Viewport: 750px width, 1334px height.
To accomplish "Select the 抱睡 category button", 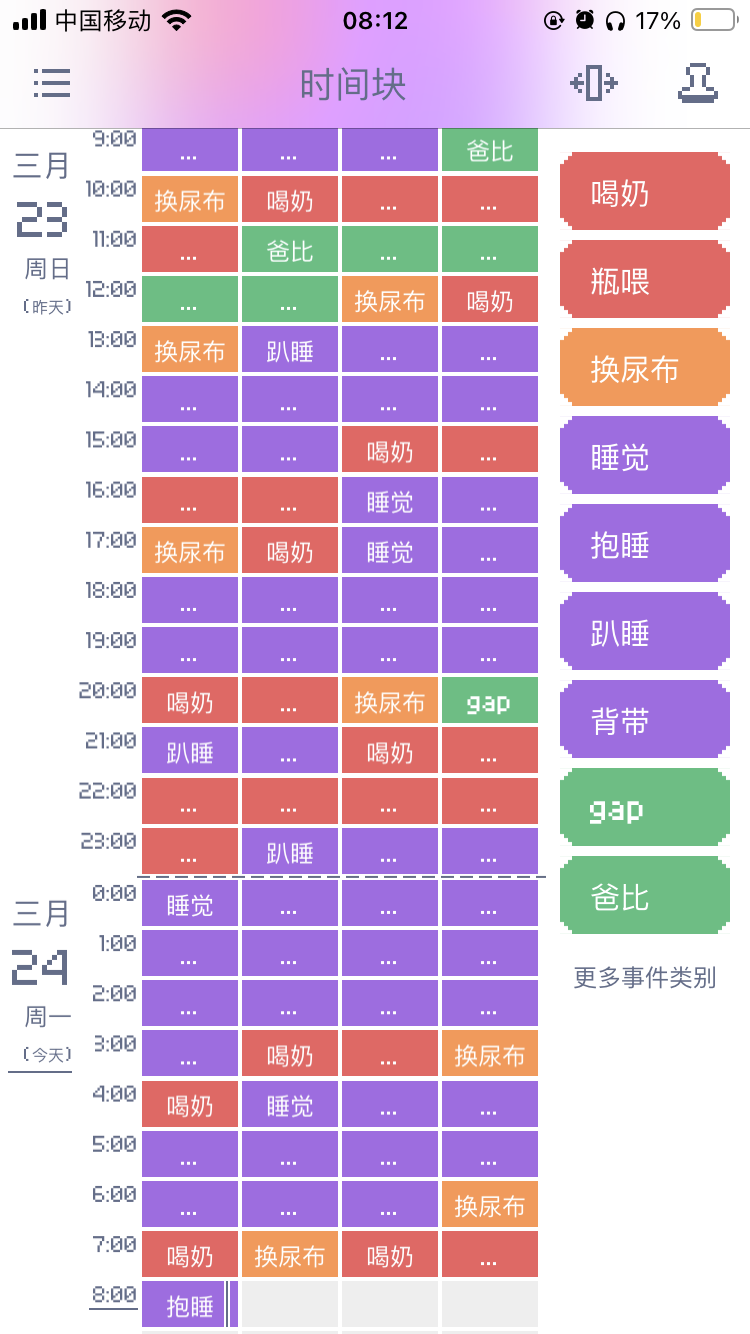I will coord(645,545).
